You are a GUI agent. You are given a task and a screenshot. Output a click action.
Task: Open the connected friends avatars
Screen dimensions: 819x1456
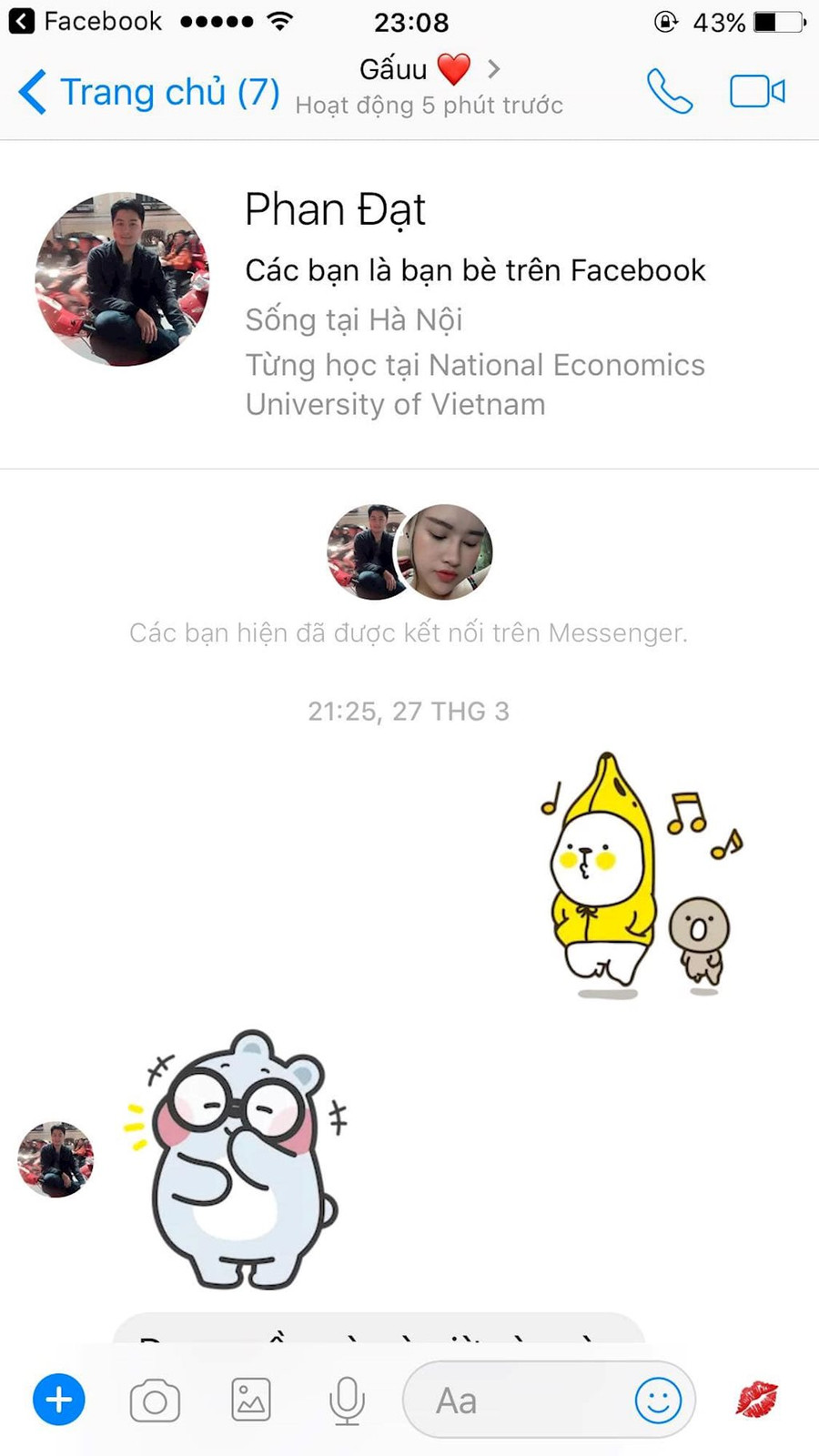409,551
